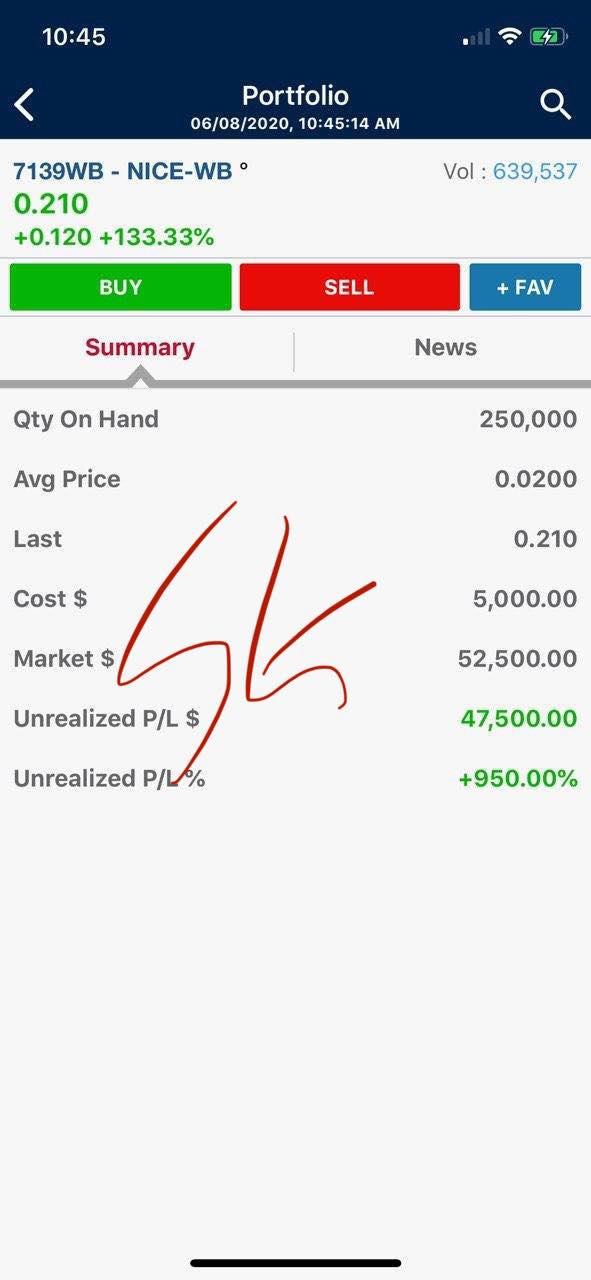Add NICE-WB with + FAV button
The height and width of the screenshot is (1280, 591).
(x=525, y=287)
